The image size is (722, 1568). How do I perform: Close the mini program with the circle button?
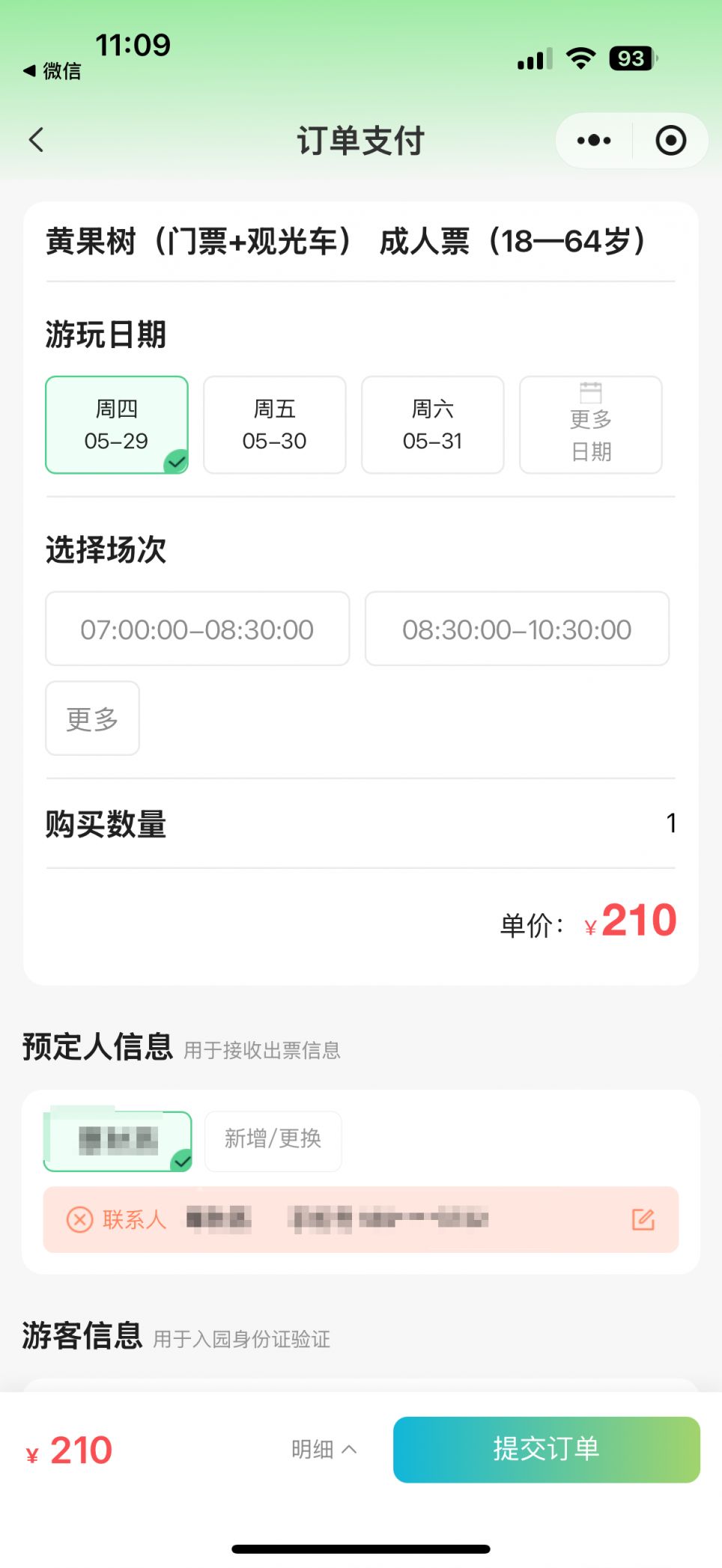pyautogui.click(x=670, y=141)
